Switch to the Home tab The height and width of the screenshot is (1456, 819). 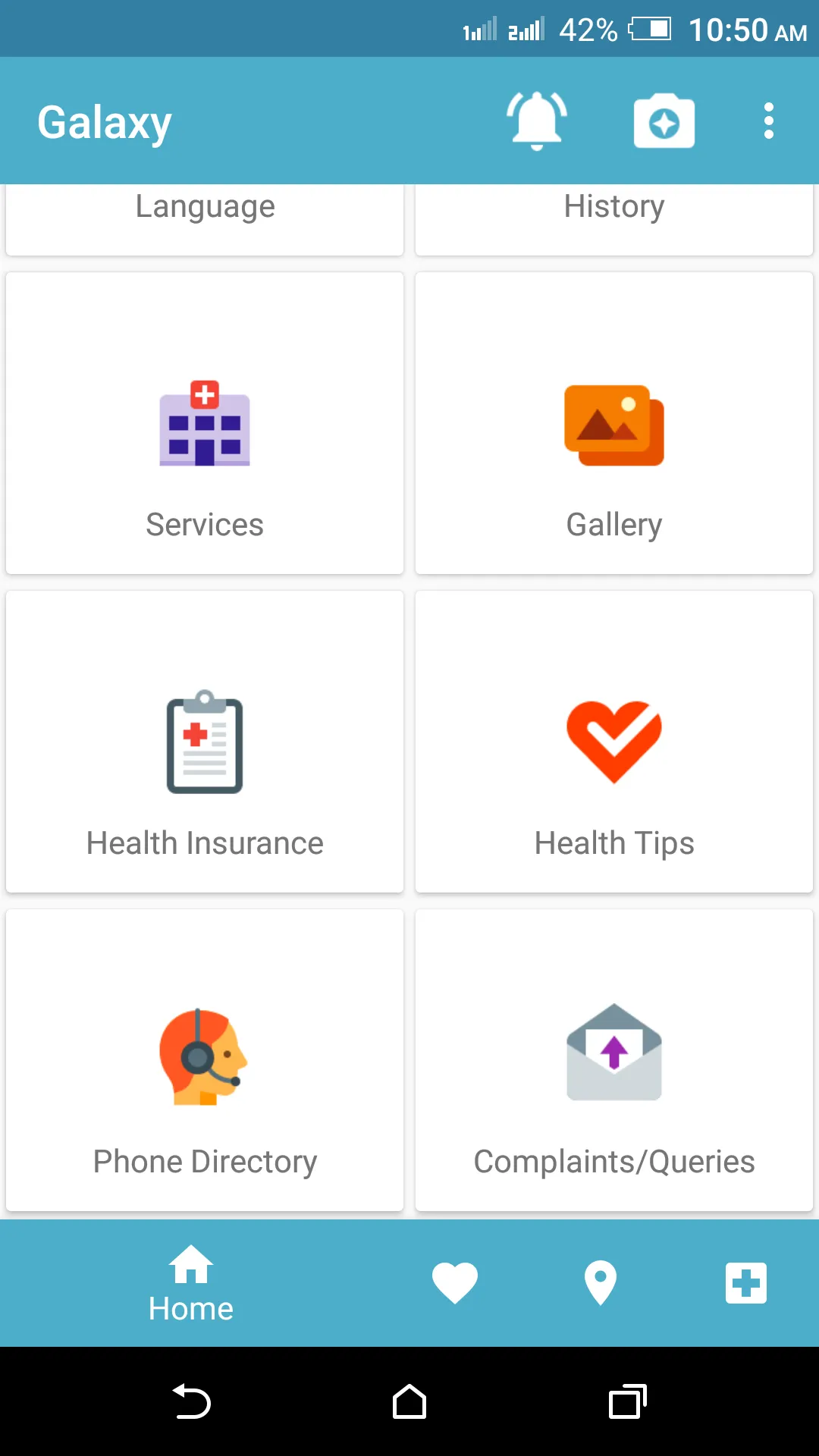(x=190, y=1283)
